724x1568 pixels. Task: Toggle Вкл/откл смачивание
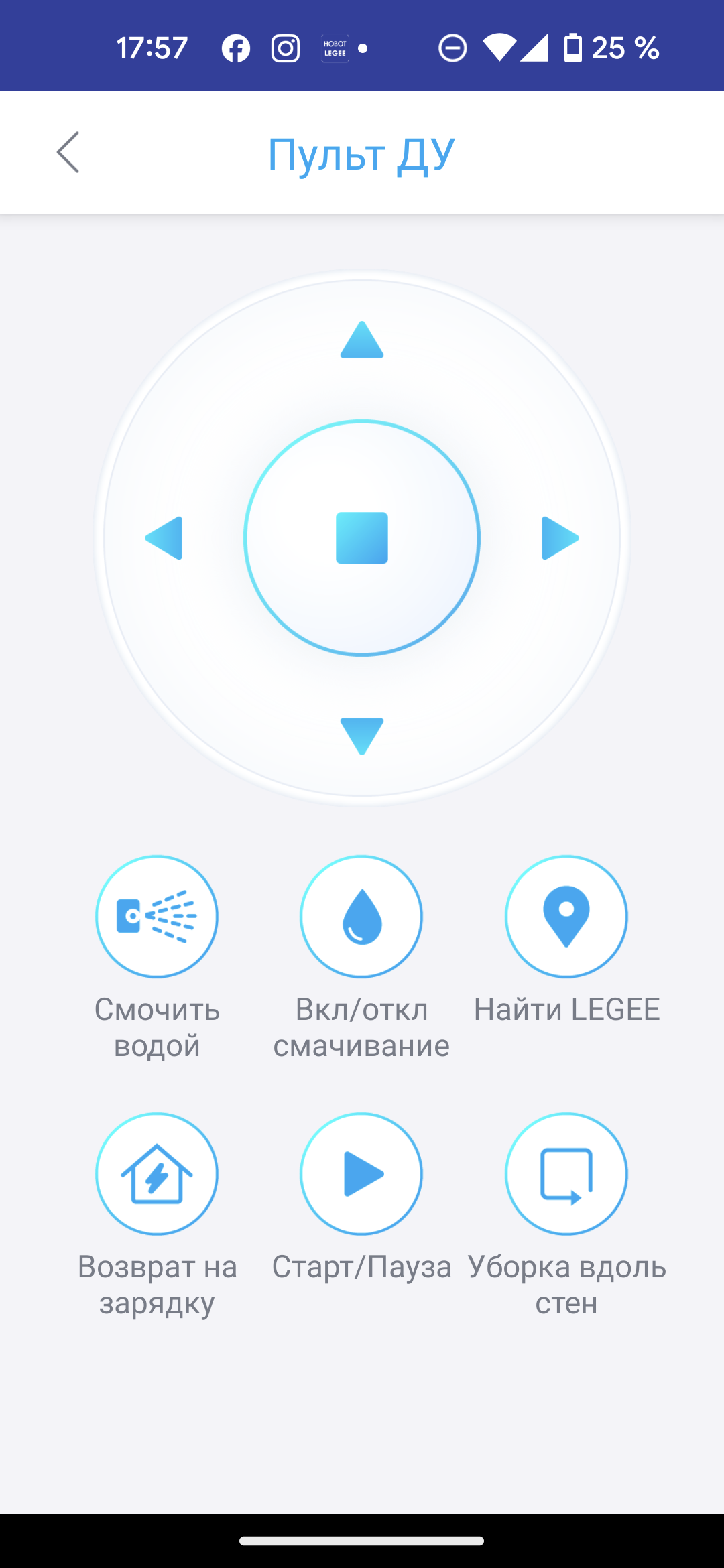[x=361, y=917]
